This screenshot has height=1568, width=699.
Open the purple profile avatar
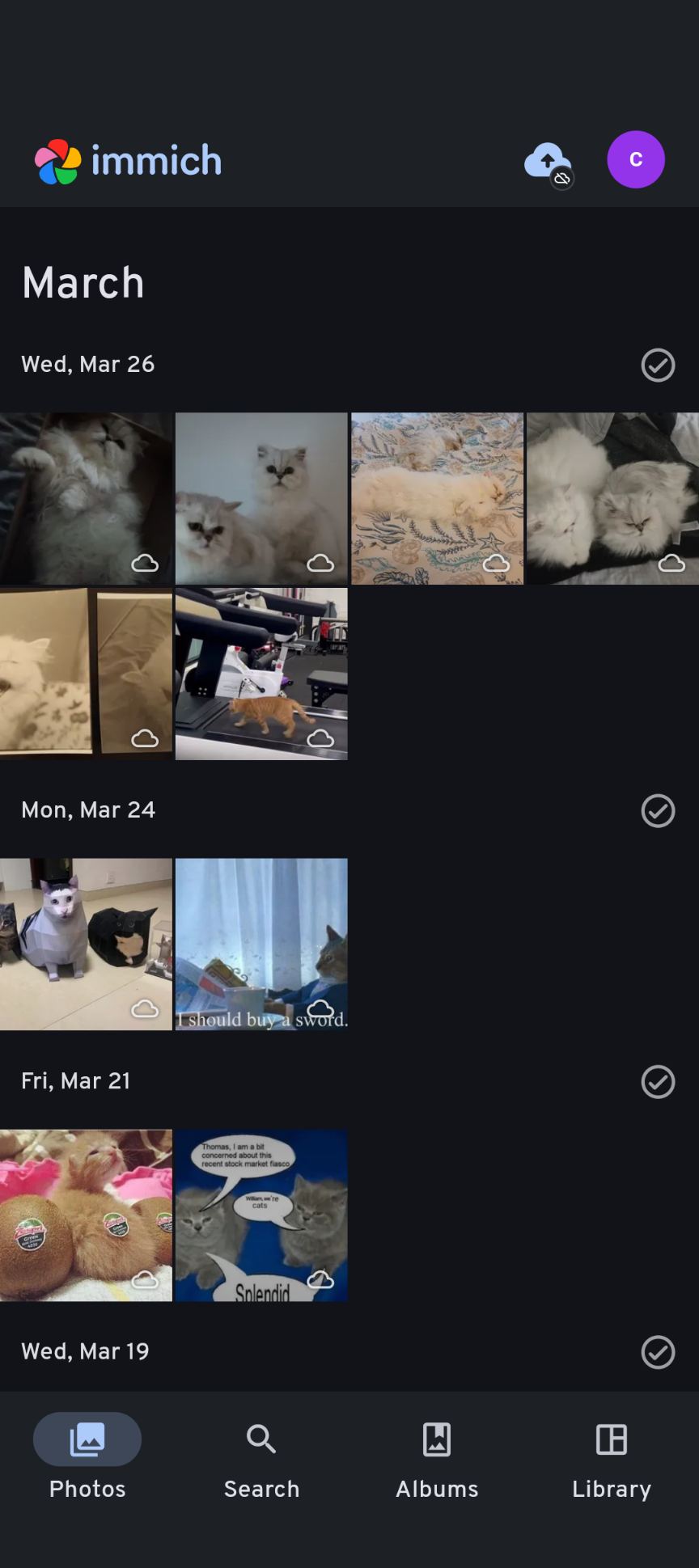636,159
